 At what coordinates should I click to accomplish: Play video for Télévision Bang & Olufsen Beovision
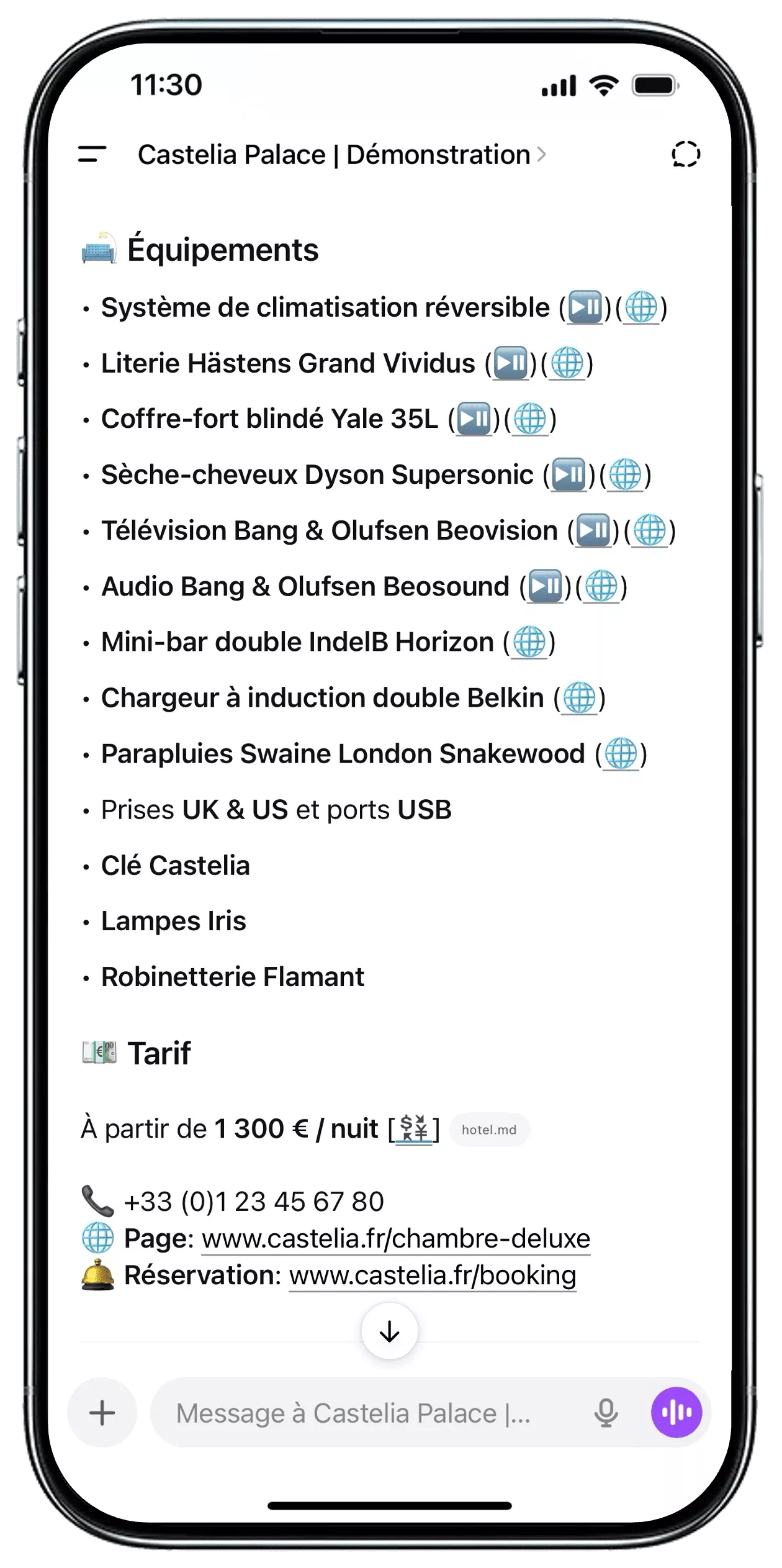click(593, 531)
